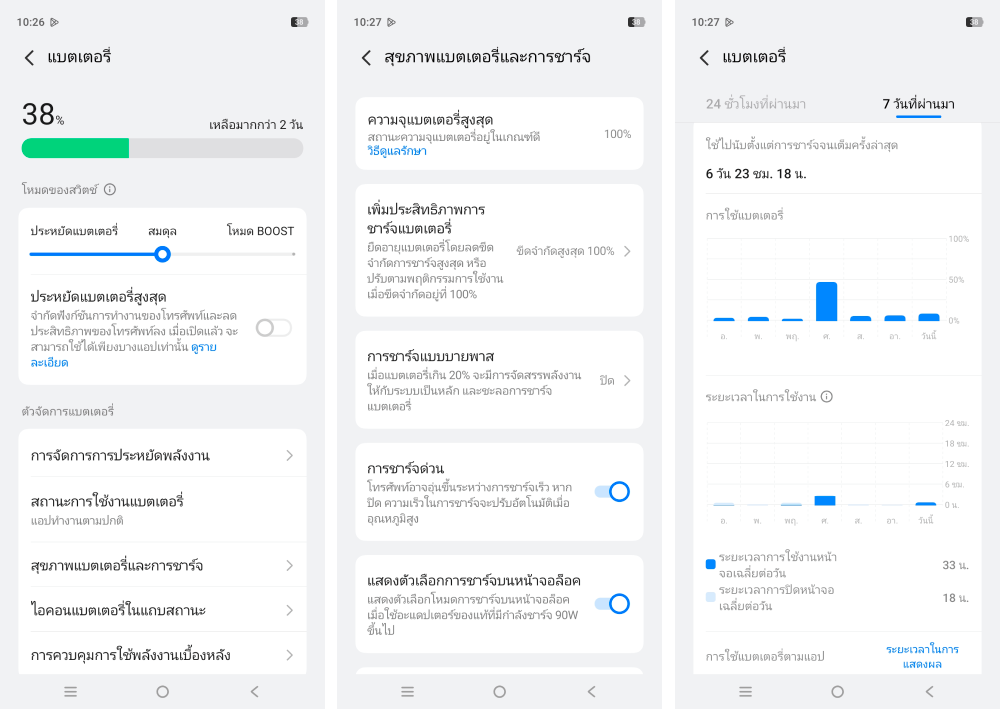Select the 7 วันที่ผ่านมา tab

coord(918,104)
